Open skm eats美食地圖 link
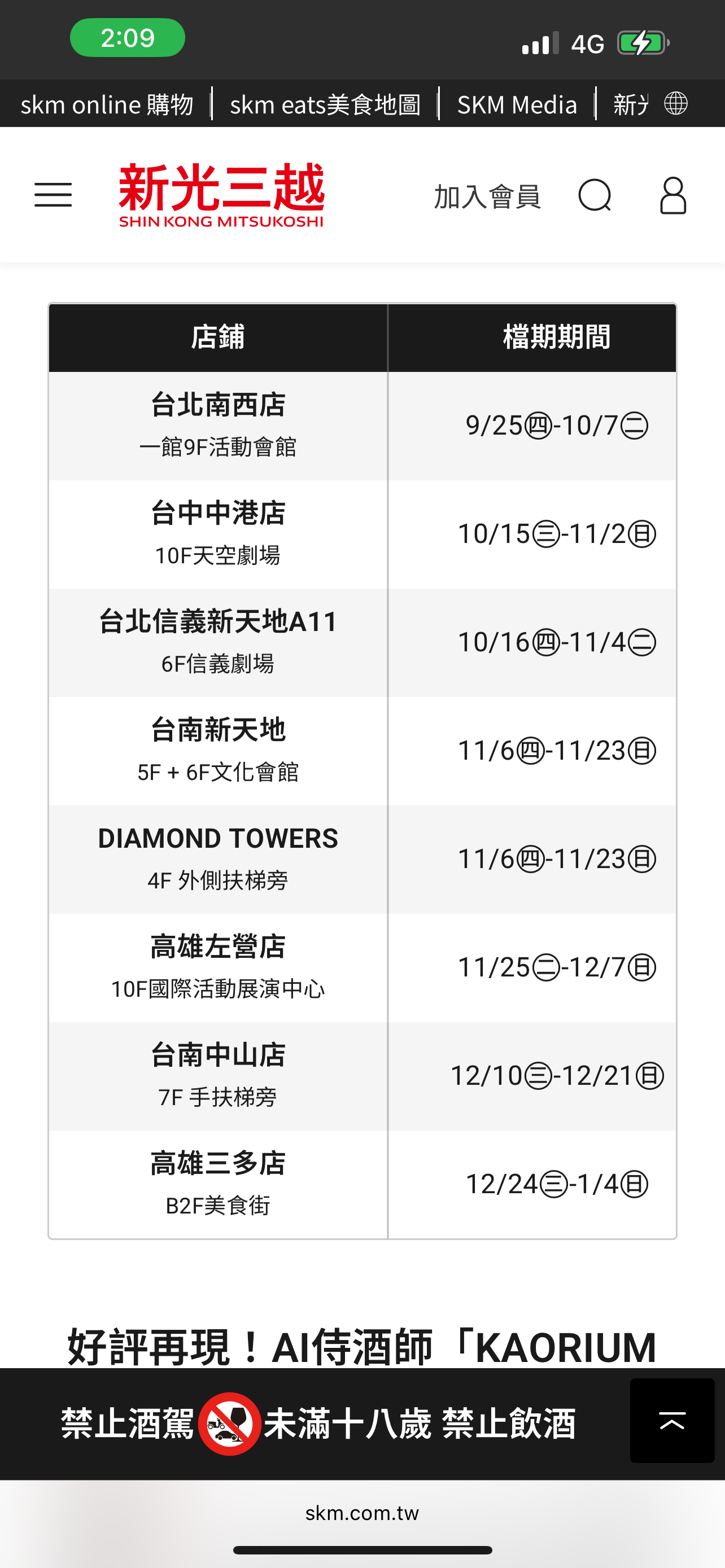 [325, 104]
